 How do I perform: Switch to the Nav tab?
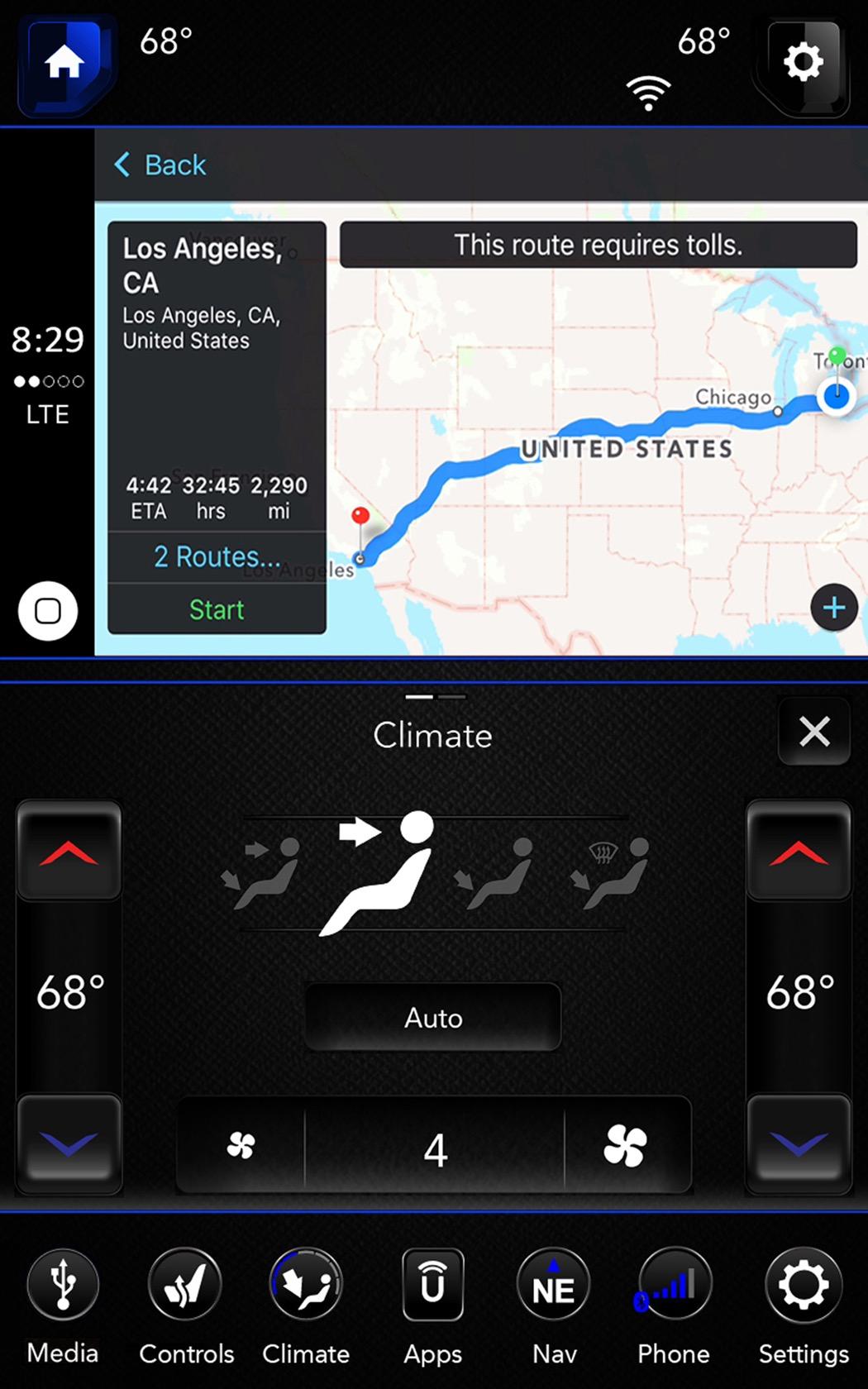tap(554, 1302)
